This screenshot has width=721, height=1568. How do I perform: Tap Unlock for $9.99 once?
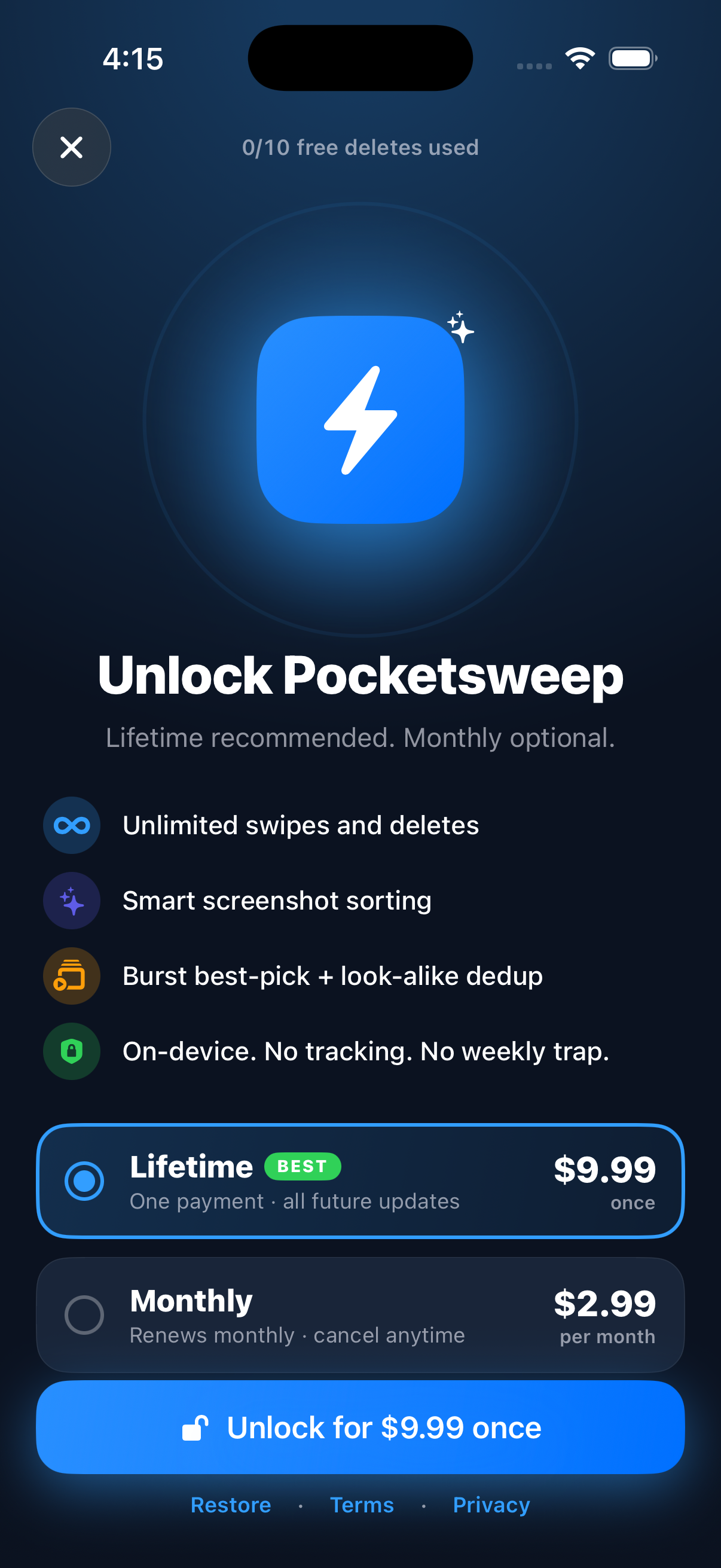(x=360, y=1427)
